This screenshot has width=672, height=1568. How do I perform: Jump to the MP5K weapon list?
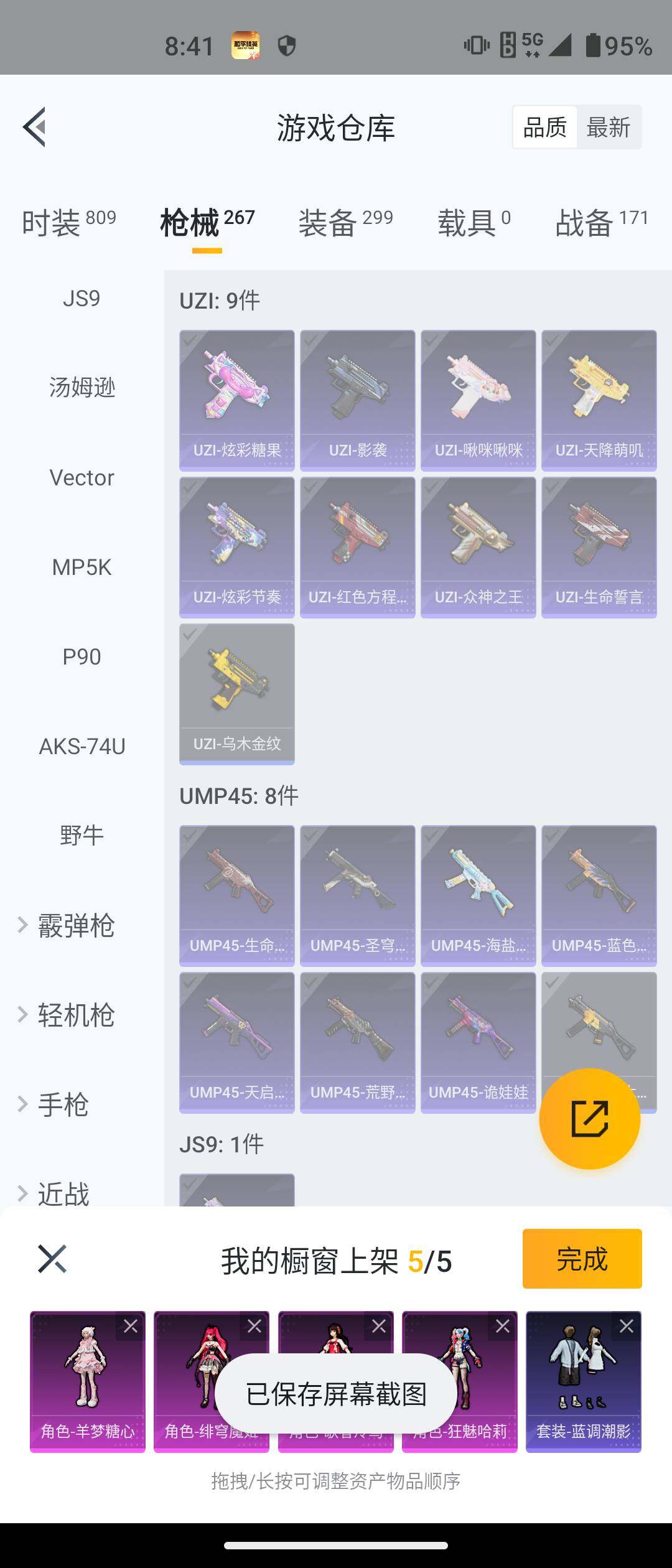click(x=82, y=567)
